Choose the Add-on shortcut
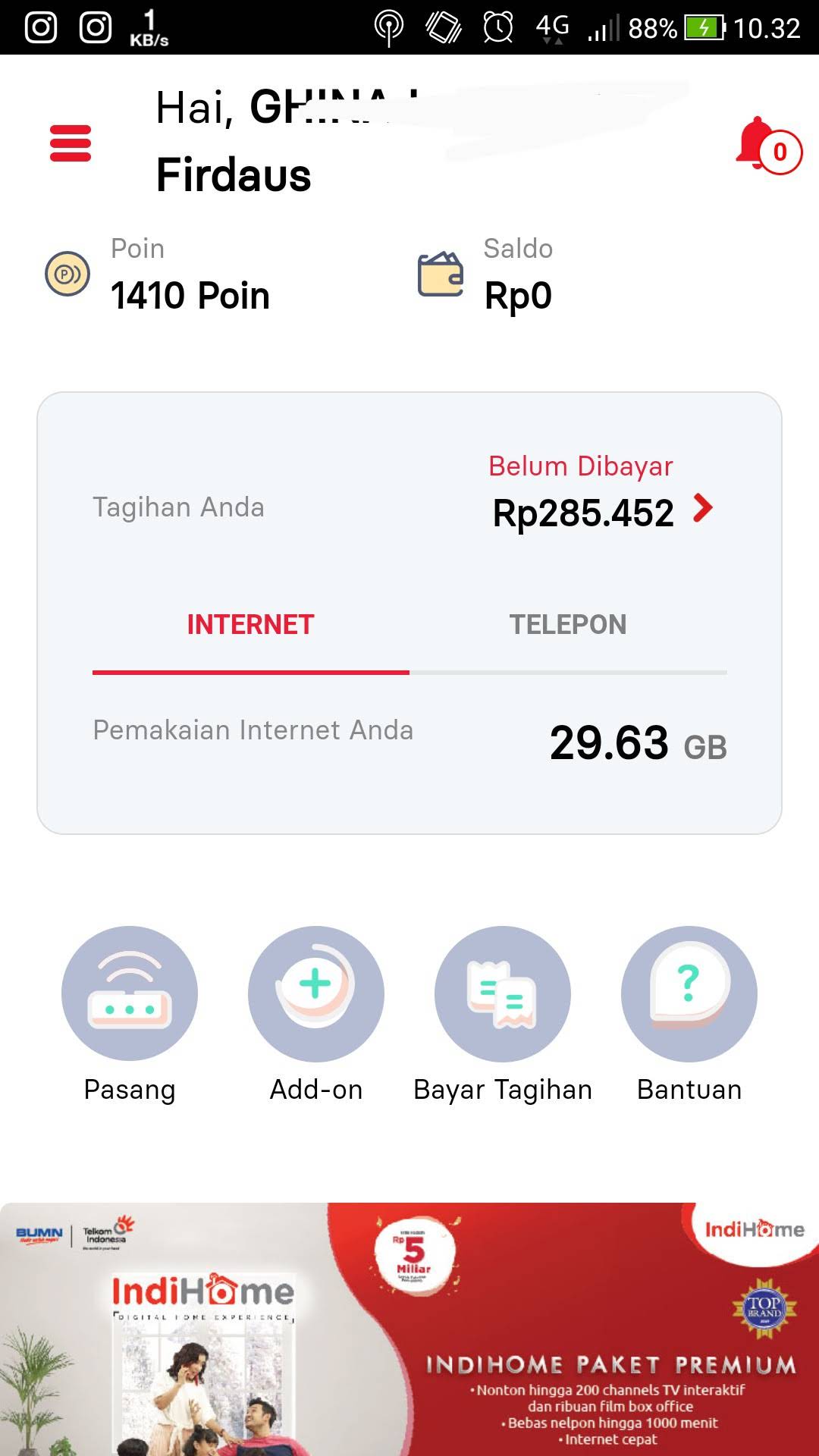This screenshot has width=819, height=1456. click(316, 993)
